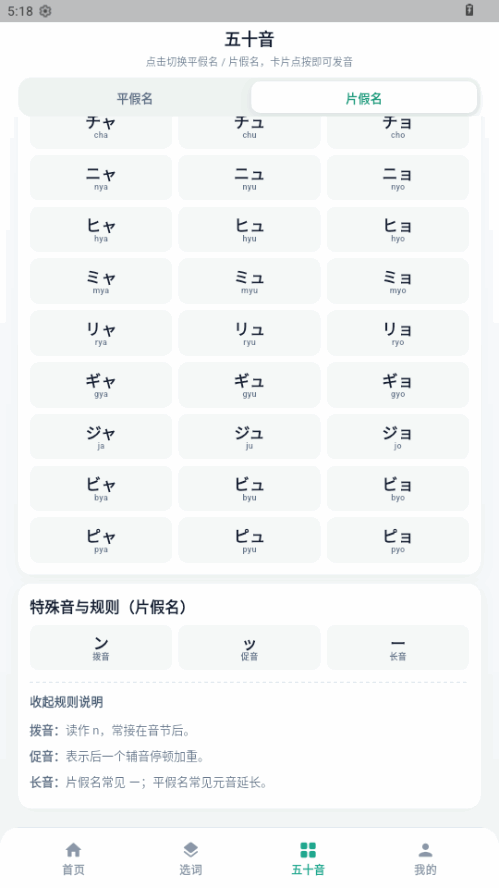Select the 片假名 tab
This screenshot has height=888, width=499.
pos(364,98)
